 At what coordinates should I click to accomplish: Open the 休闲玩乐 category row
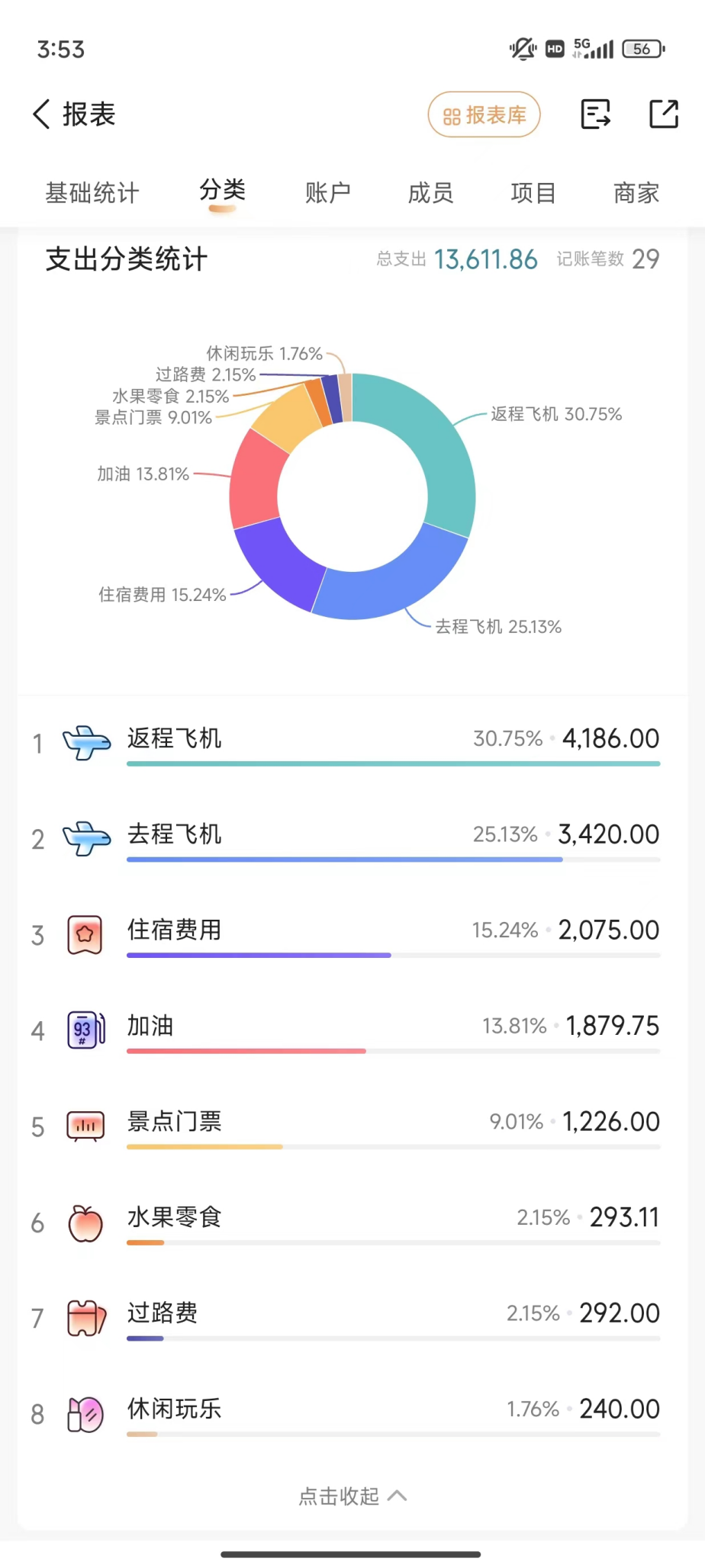[352, 1412]
